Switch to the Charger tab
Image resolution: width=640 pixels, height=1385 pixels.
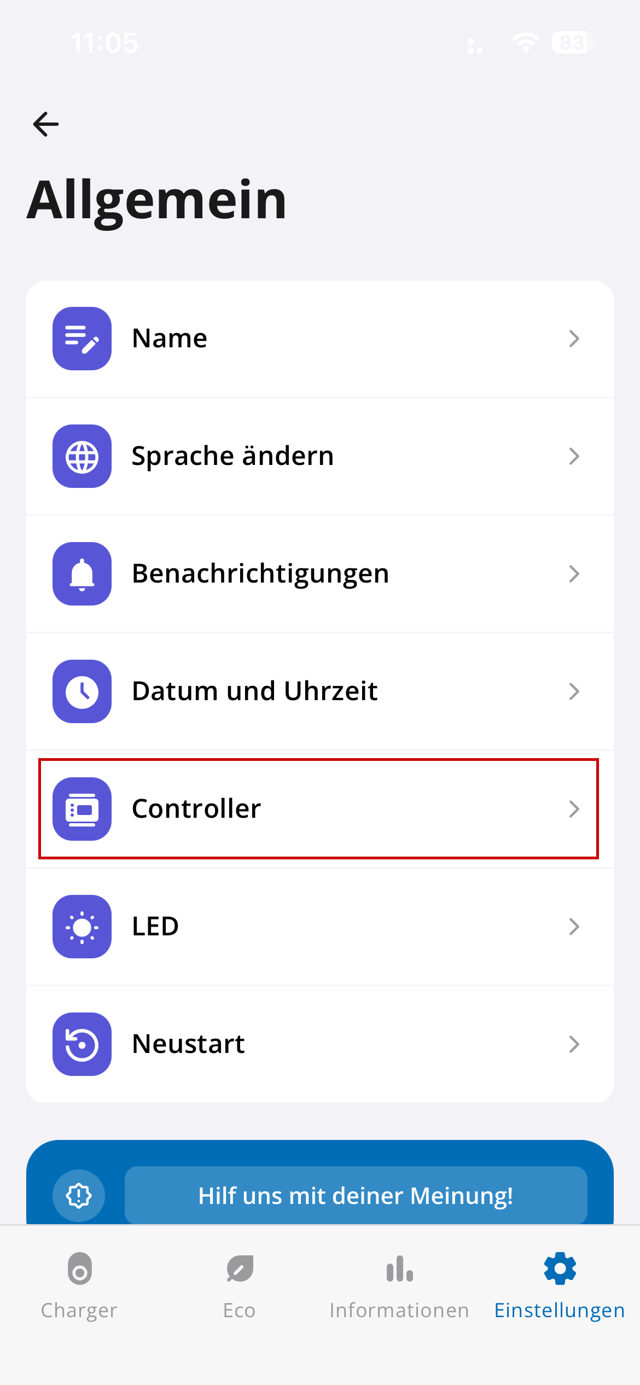click(79, 1286)
